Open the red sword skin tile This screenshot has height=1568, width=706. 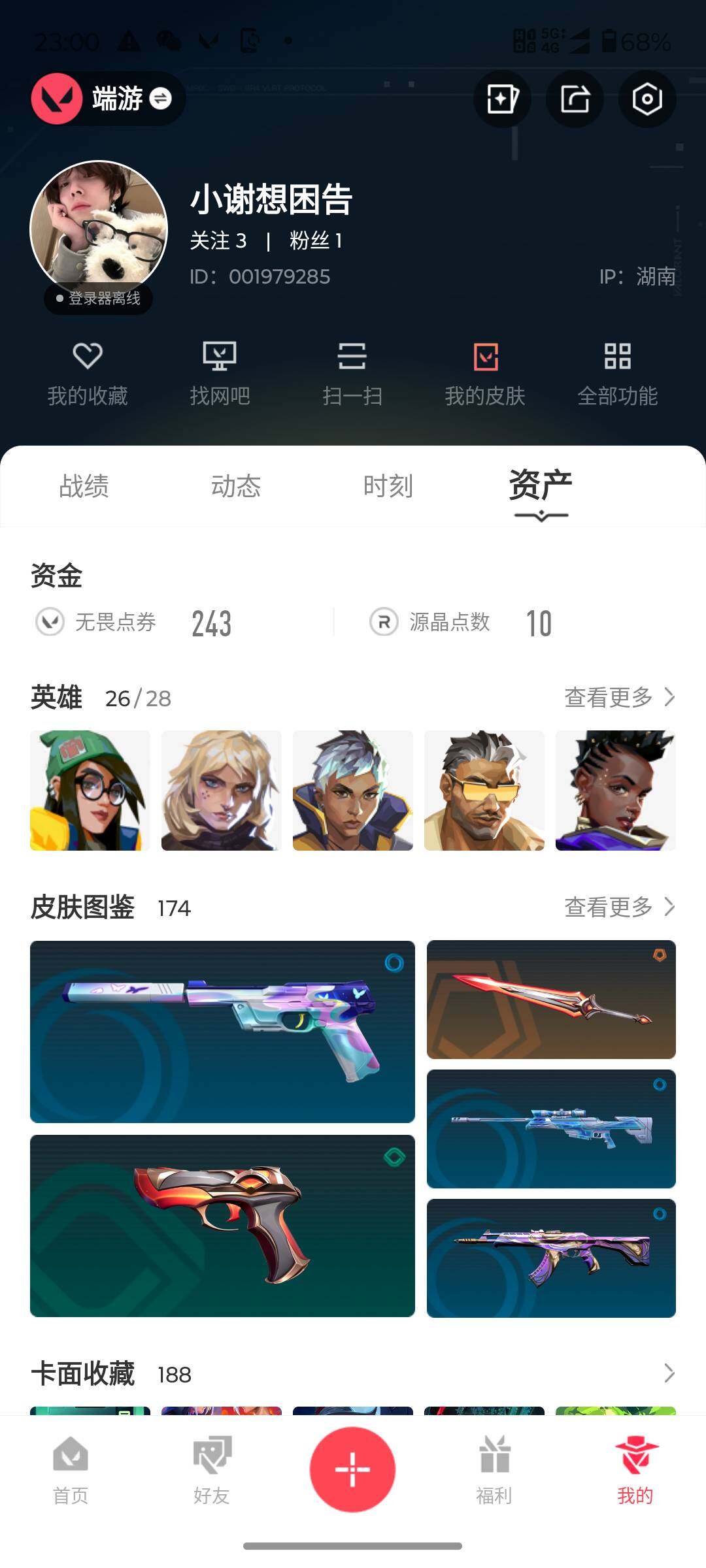(x=551, y=1000)
